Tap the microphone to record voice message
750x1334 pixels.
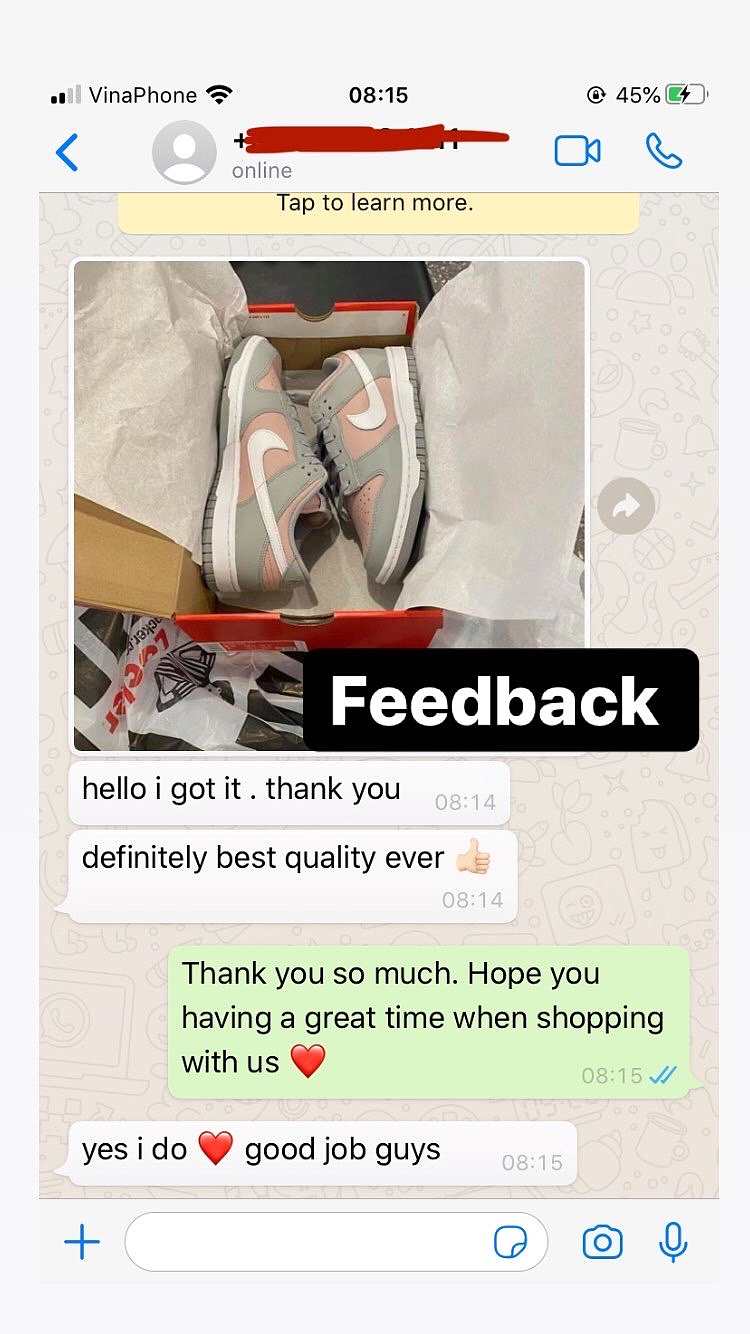tap(673, 1242)
